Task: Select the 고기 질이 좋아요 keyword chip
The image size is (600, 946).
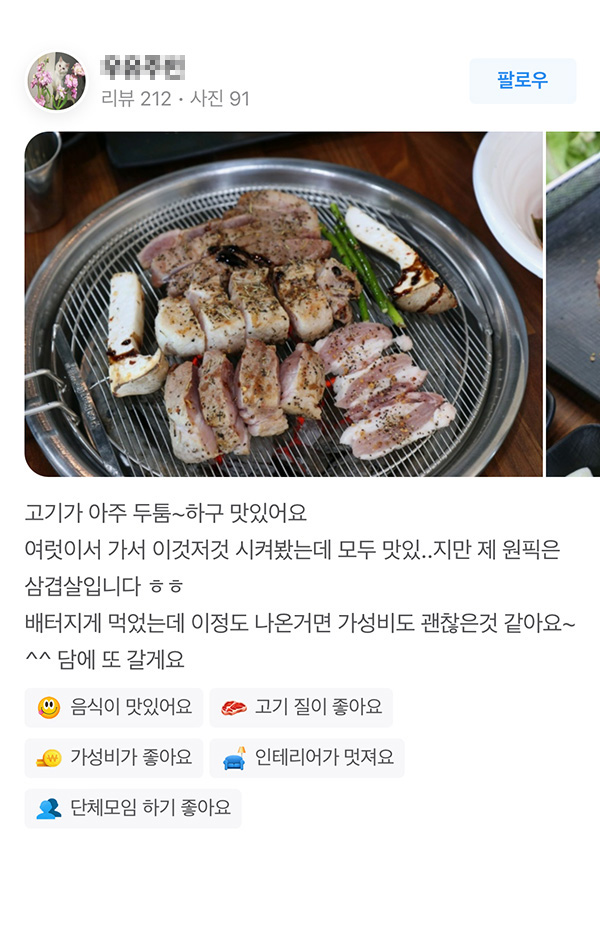Action: point(301,707)
